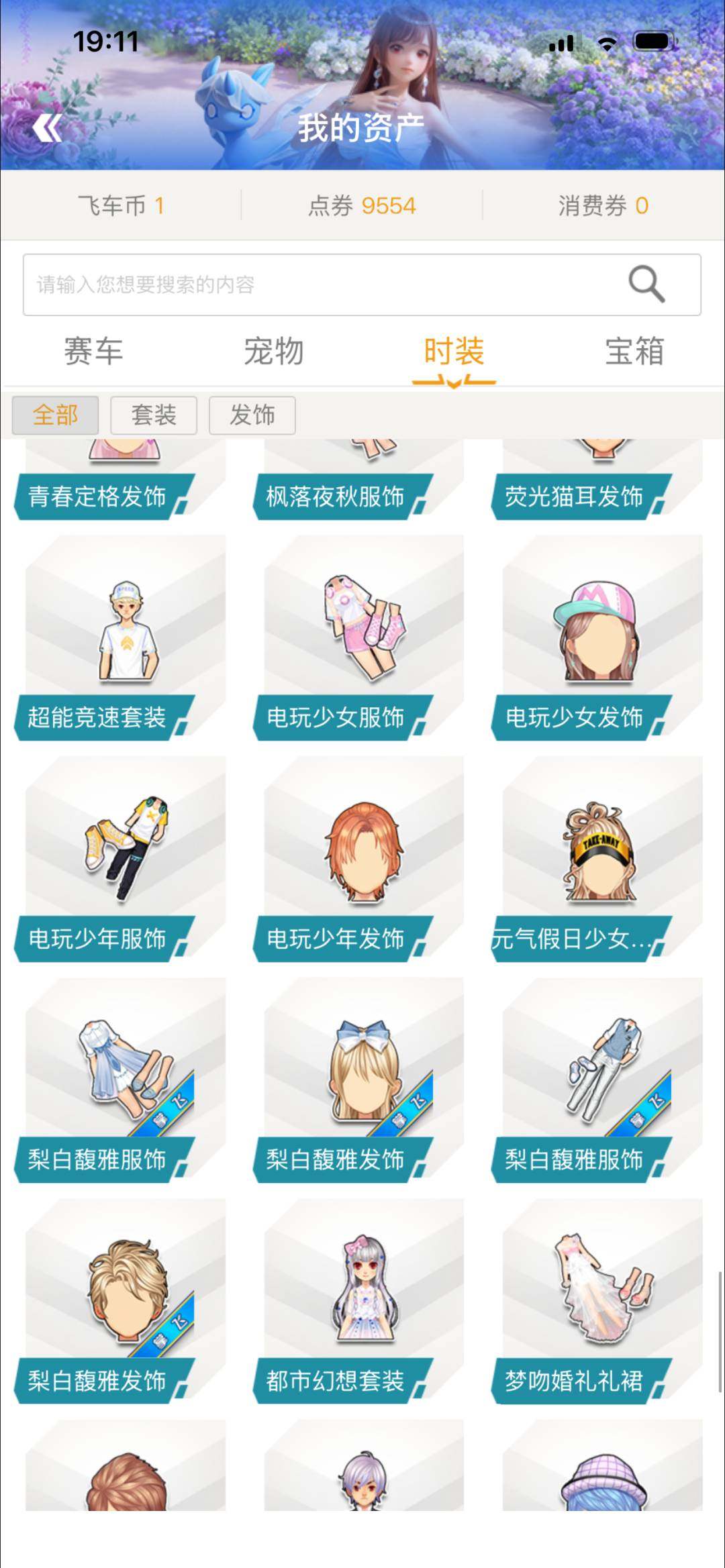View the 电玩少女发饰 item
725x1568 pixels.
(x=602, y=637)
